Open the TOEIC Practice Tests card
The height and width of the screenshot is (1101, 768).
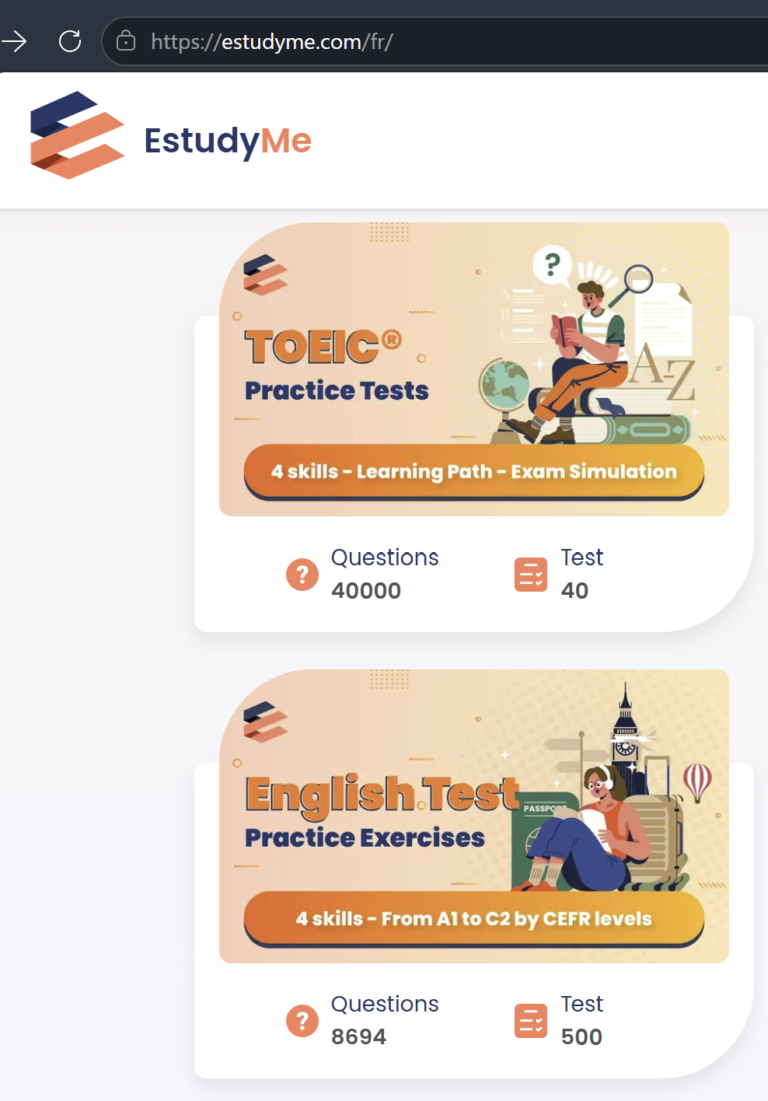[473, 370]
